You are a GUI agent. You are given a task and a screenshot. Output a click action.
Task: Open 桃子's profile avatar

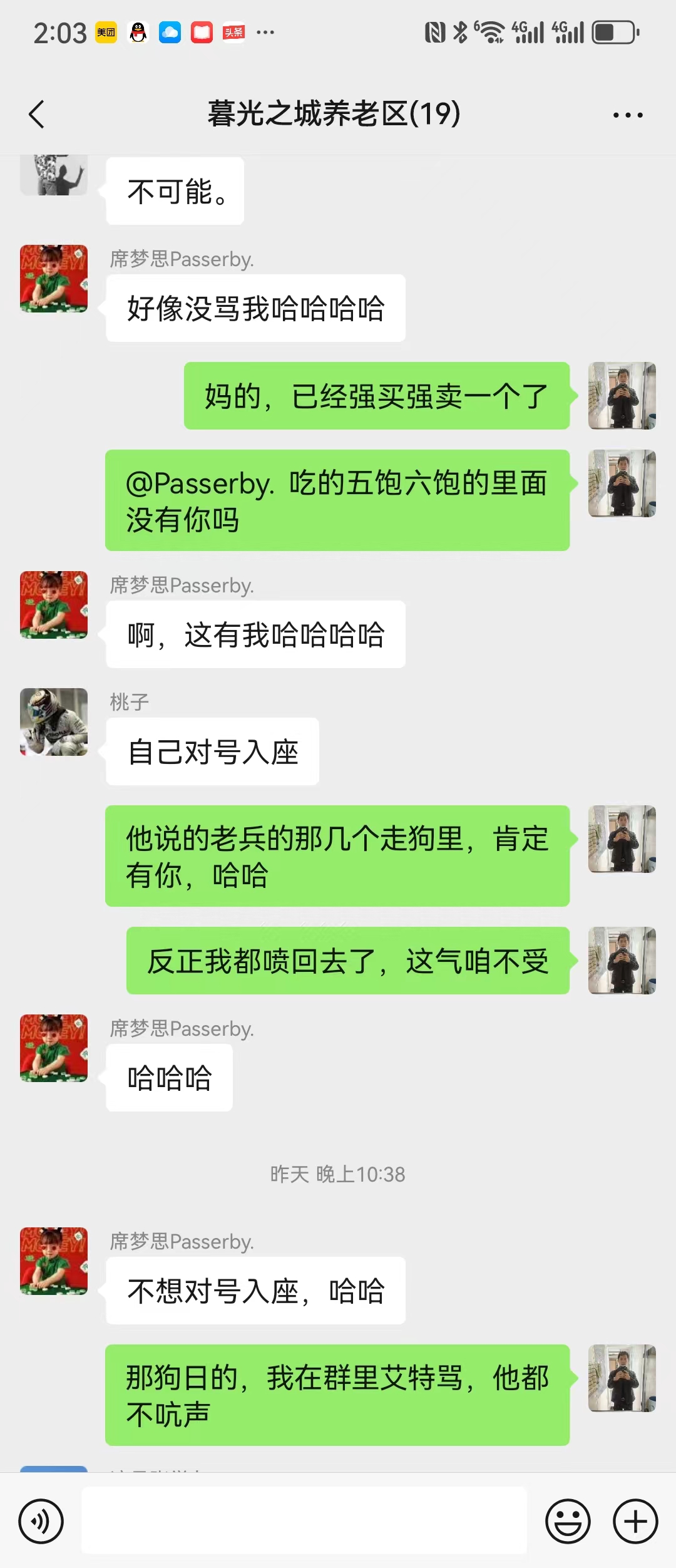click(54, 722)
